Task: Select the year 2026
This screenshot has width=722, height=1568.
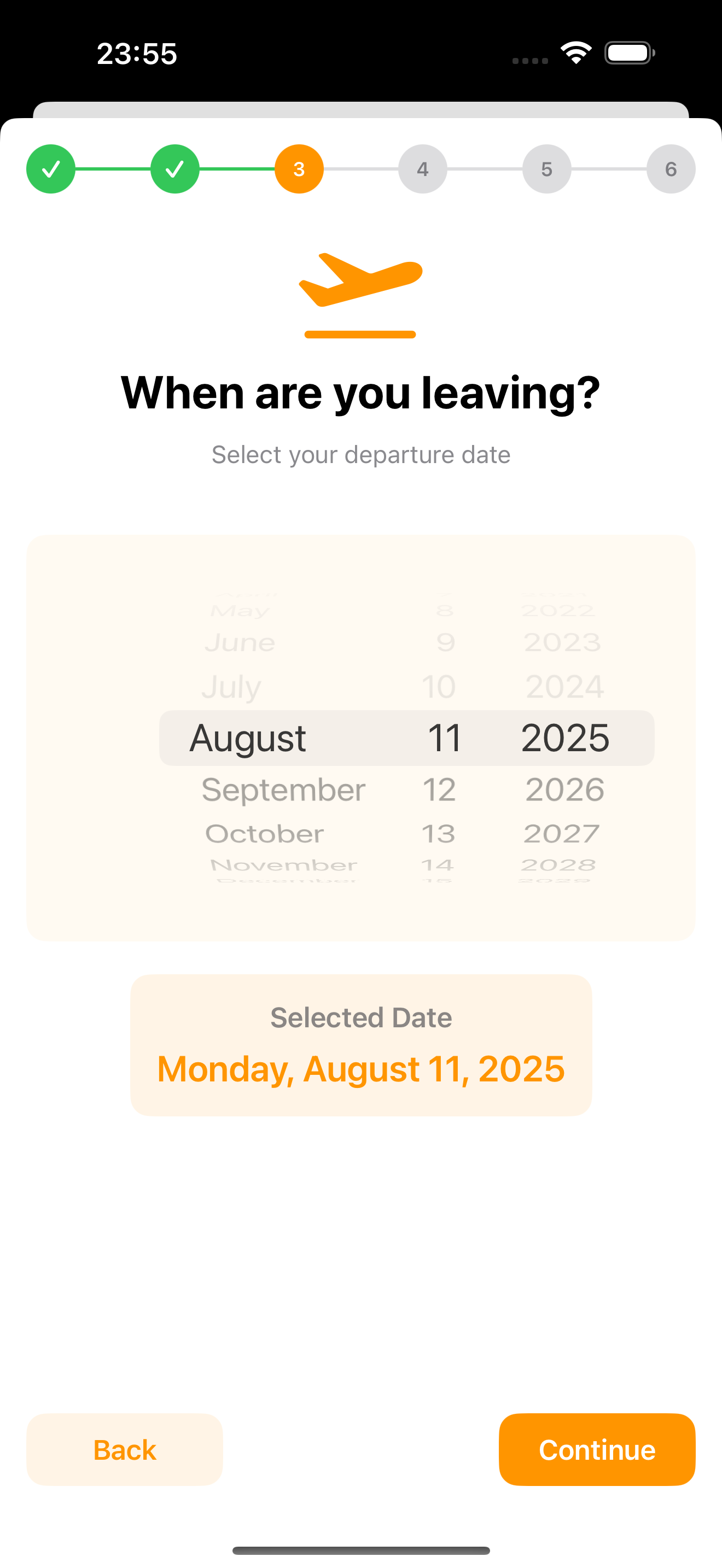Action: coord(563,789)
